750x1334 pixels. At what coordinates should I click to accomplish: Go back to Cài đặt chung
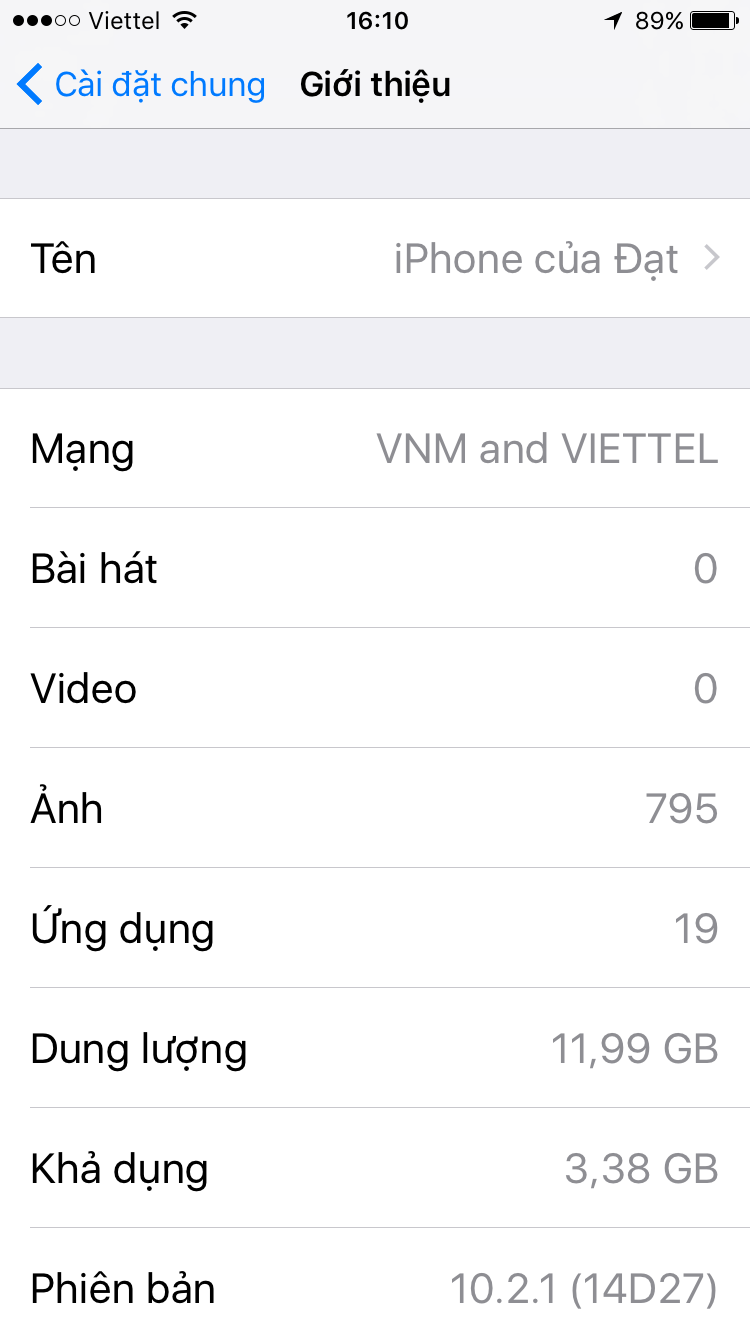(x=141, y=85)
